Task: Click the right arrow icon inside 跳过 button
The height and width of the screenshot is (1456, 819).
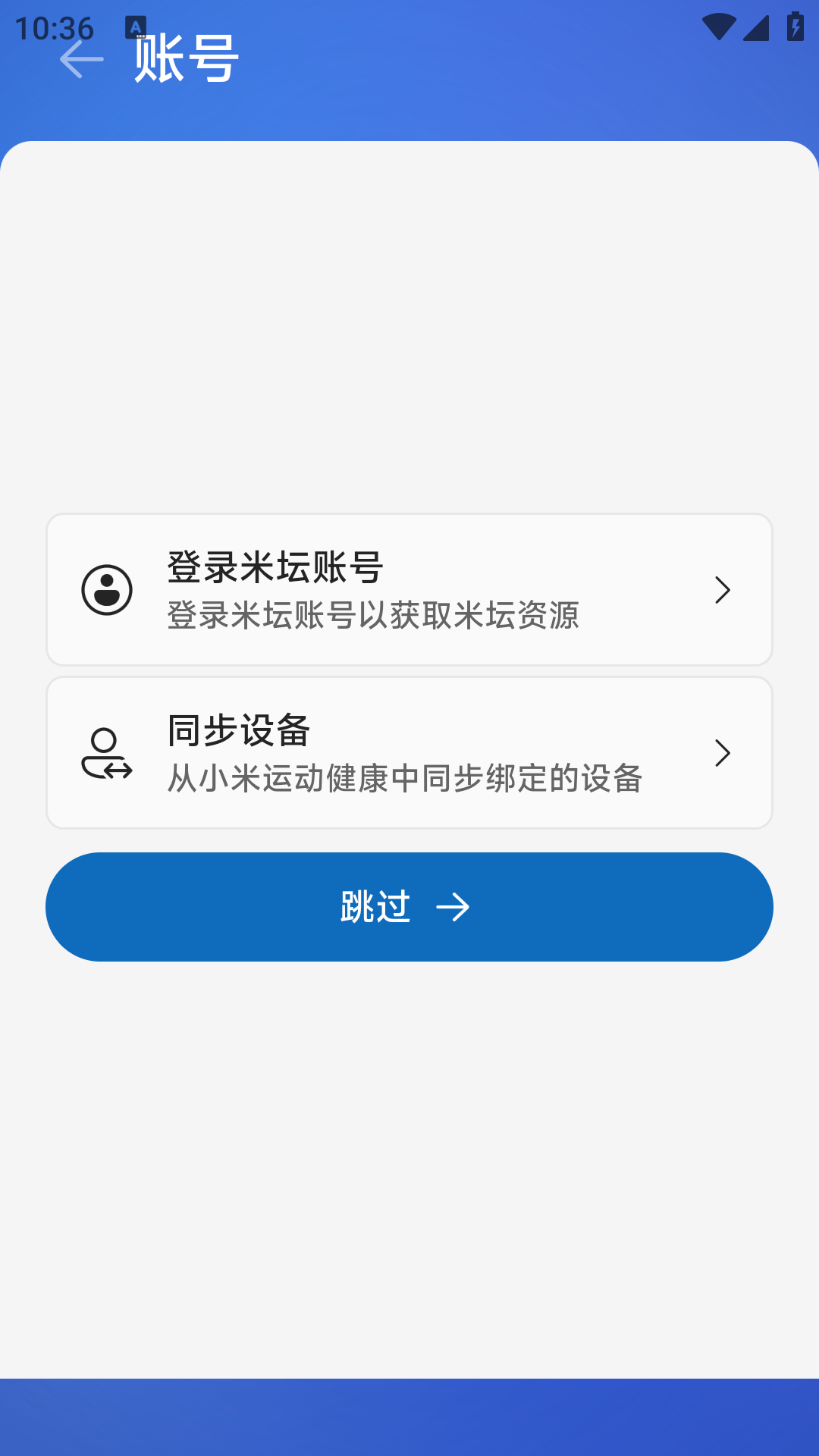Action: click(454, 906)
